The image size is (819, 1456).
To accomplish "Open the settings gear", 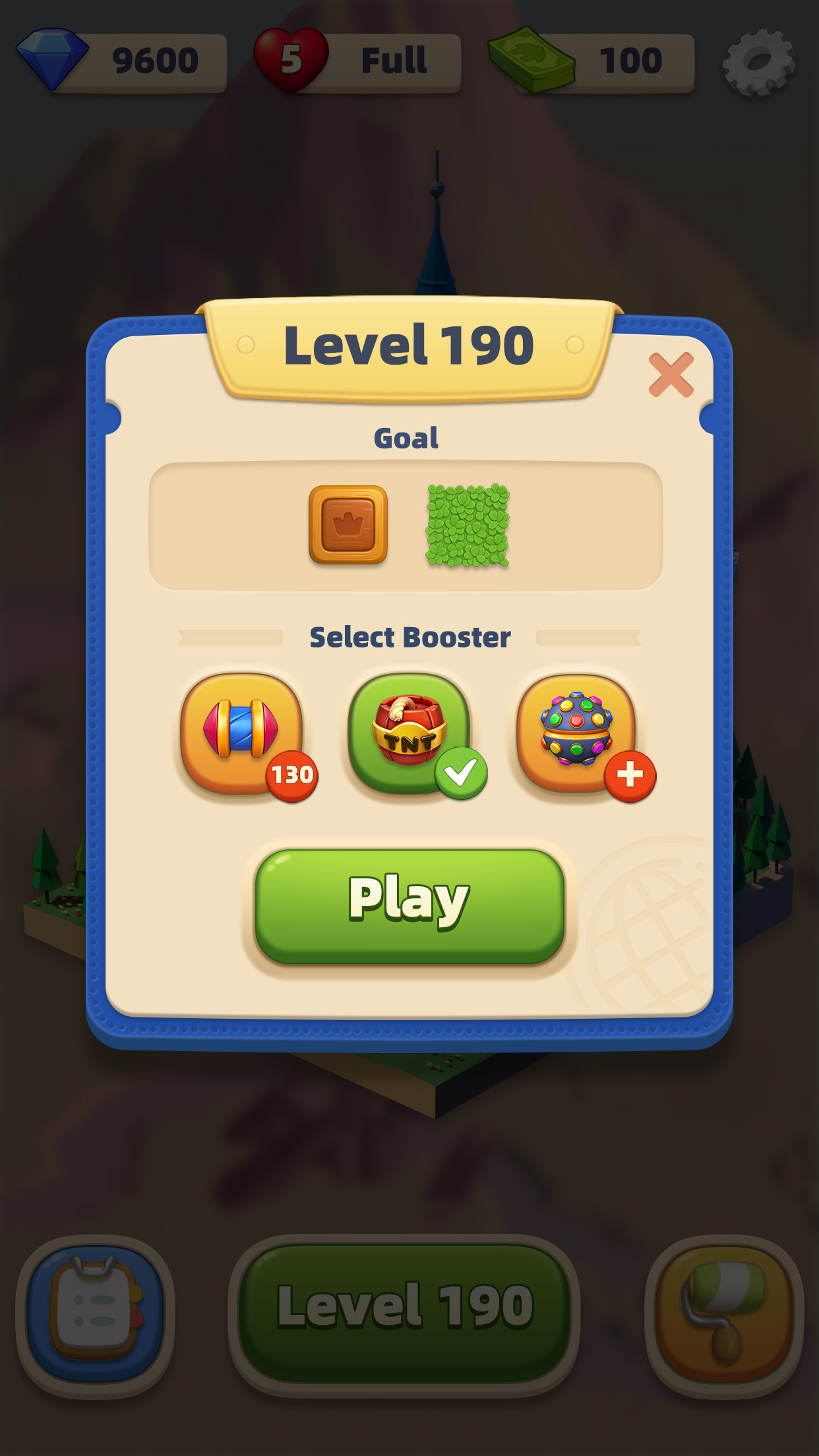I will (758, 63).
